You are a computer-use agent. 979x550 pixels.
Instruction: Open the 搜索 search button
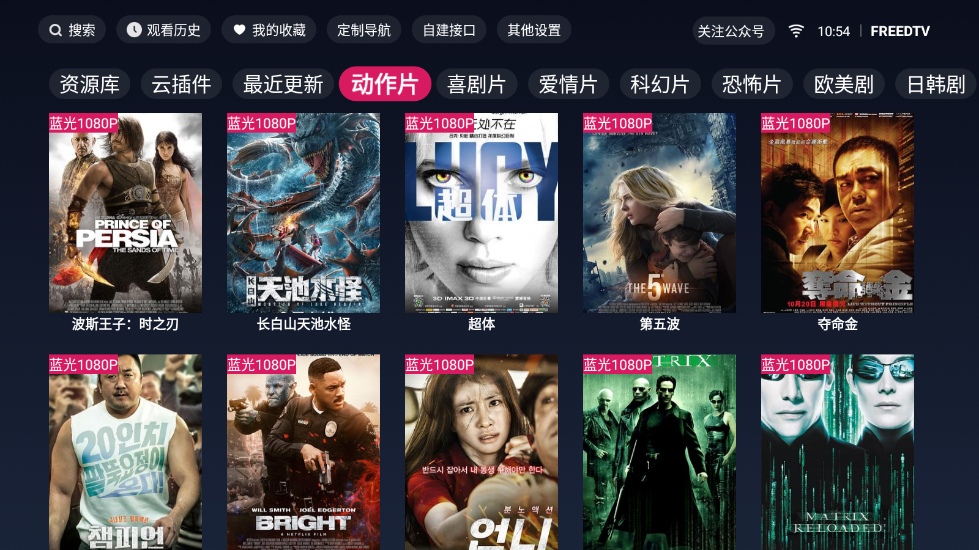[72, 30]
